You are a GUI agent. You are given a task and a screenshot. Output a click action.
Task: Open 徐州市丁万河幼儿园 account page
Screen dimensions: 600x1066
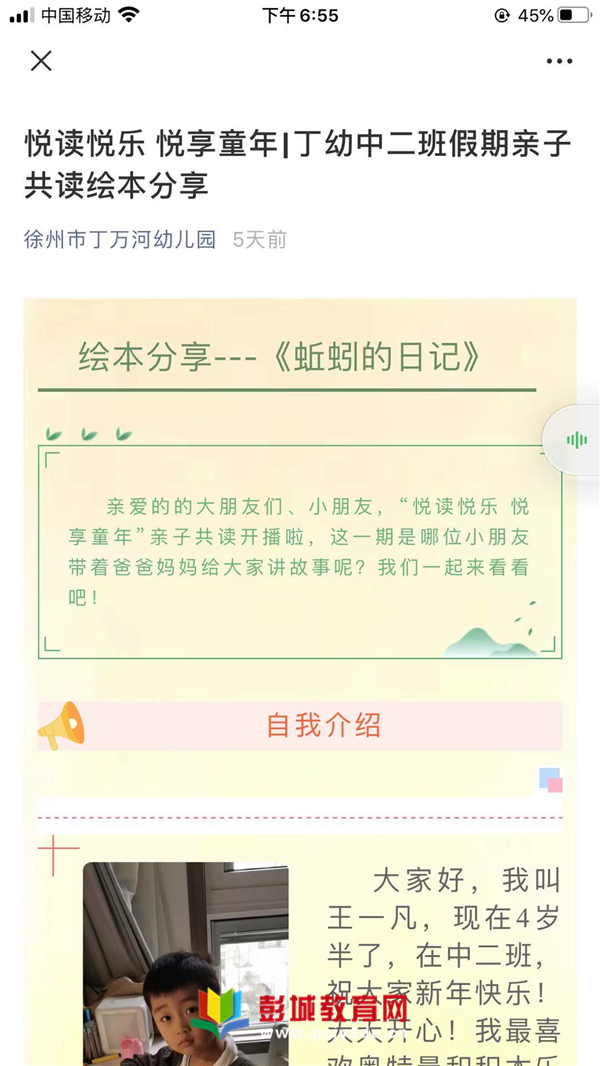(x=120, y=240)
